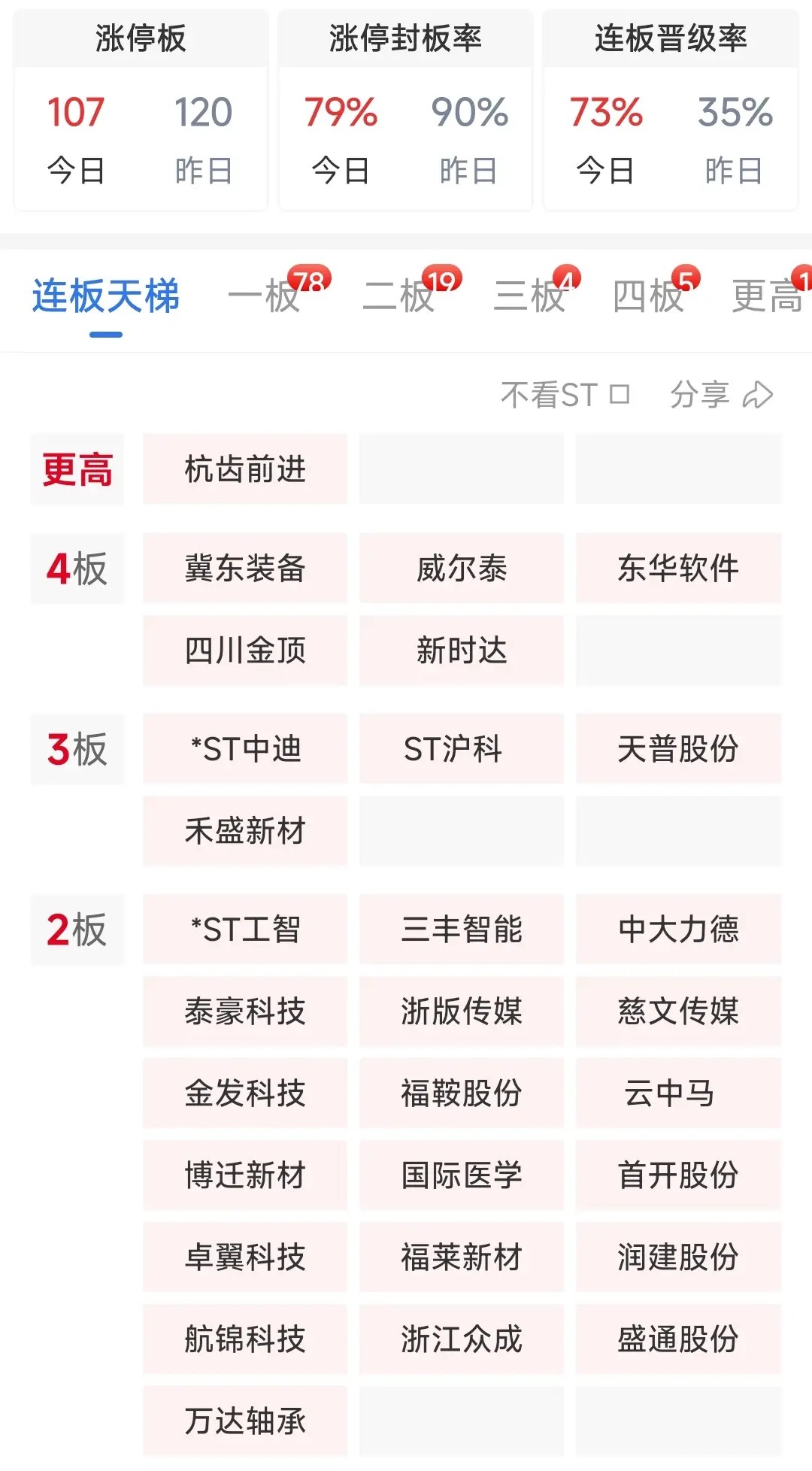Viewport: 812px width, 1471px height.
Task: Open stock 润建股份
Action: 678,1257
